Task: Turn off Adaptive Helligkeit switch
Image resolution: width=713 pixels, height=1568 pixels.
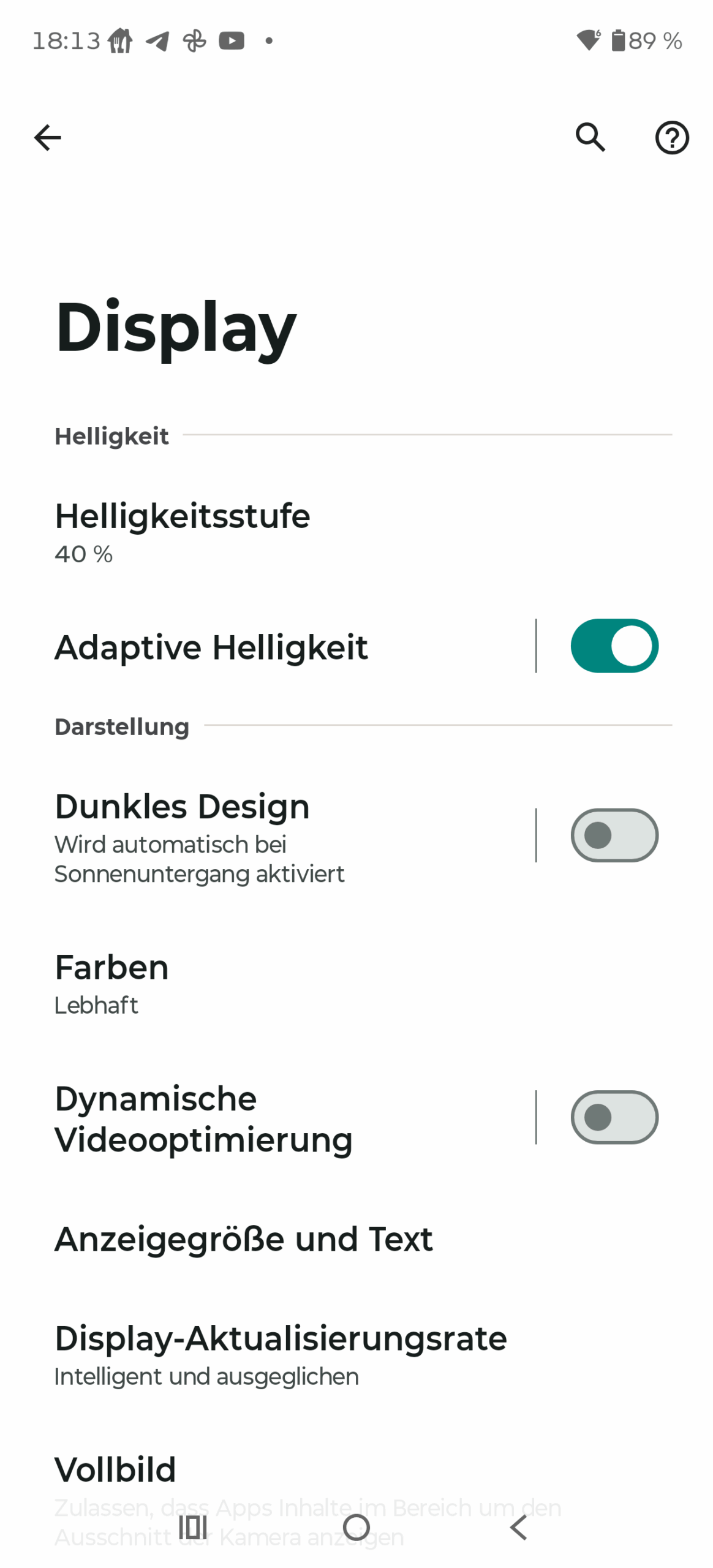Action: [614, 646]
